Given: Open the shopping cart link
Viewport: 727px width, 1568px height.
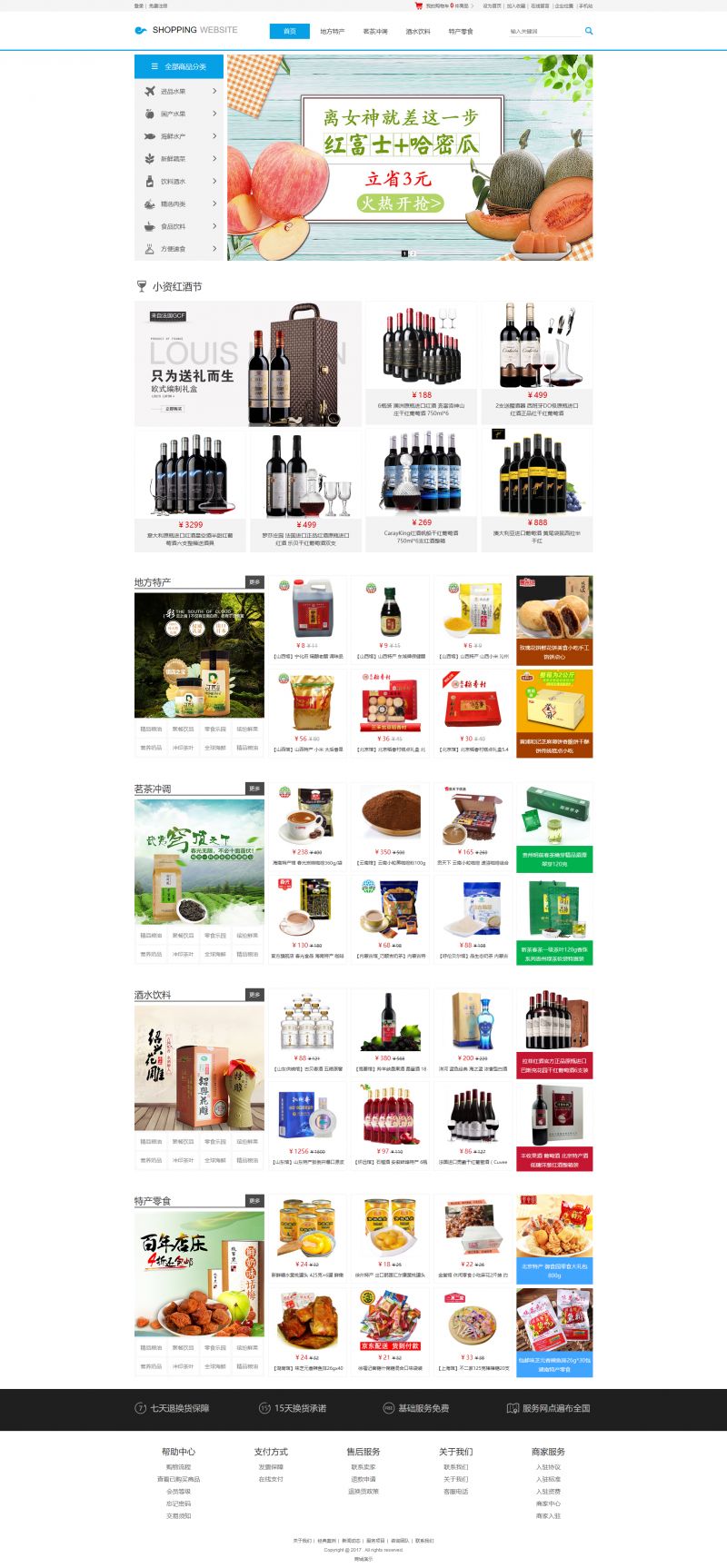Looking at the screenshot, I should pos(443,5).
